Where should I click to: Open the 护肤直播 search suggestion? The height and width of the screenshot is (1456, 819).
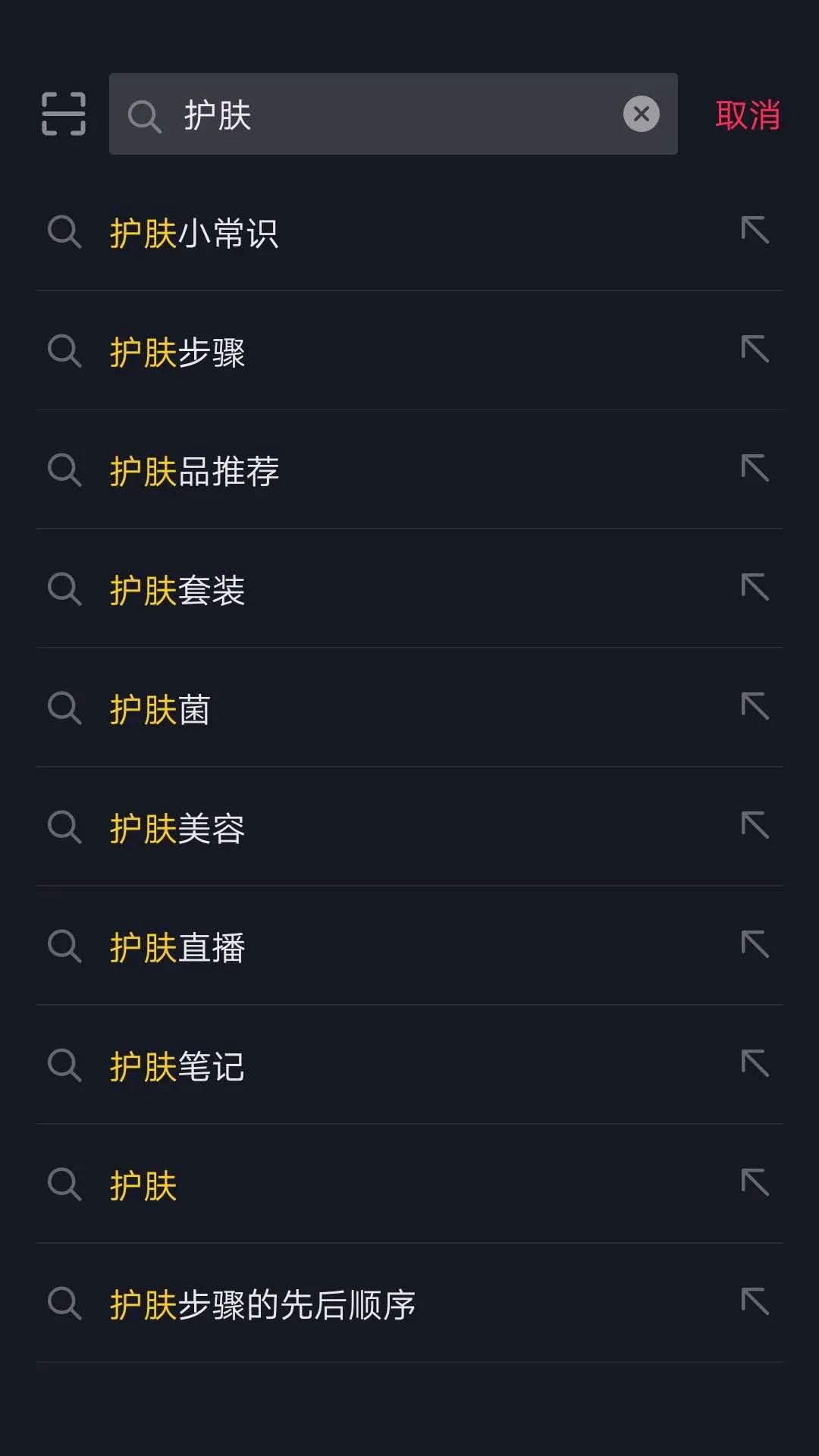click(x=177, y=947)
